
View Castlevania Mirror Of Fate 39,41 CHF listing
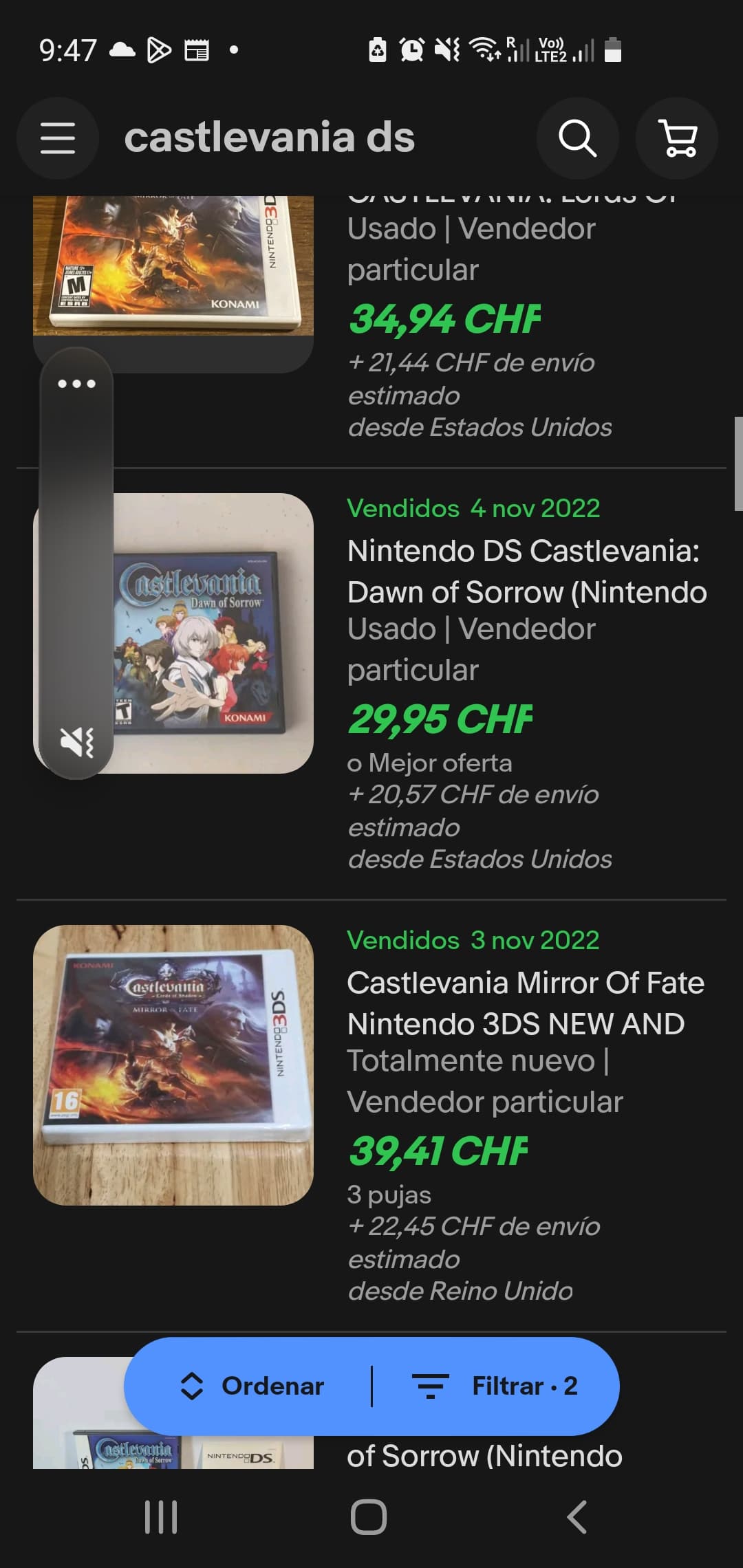pyautogui.click(x=526, y=1003)
